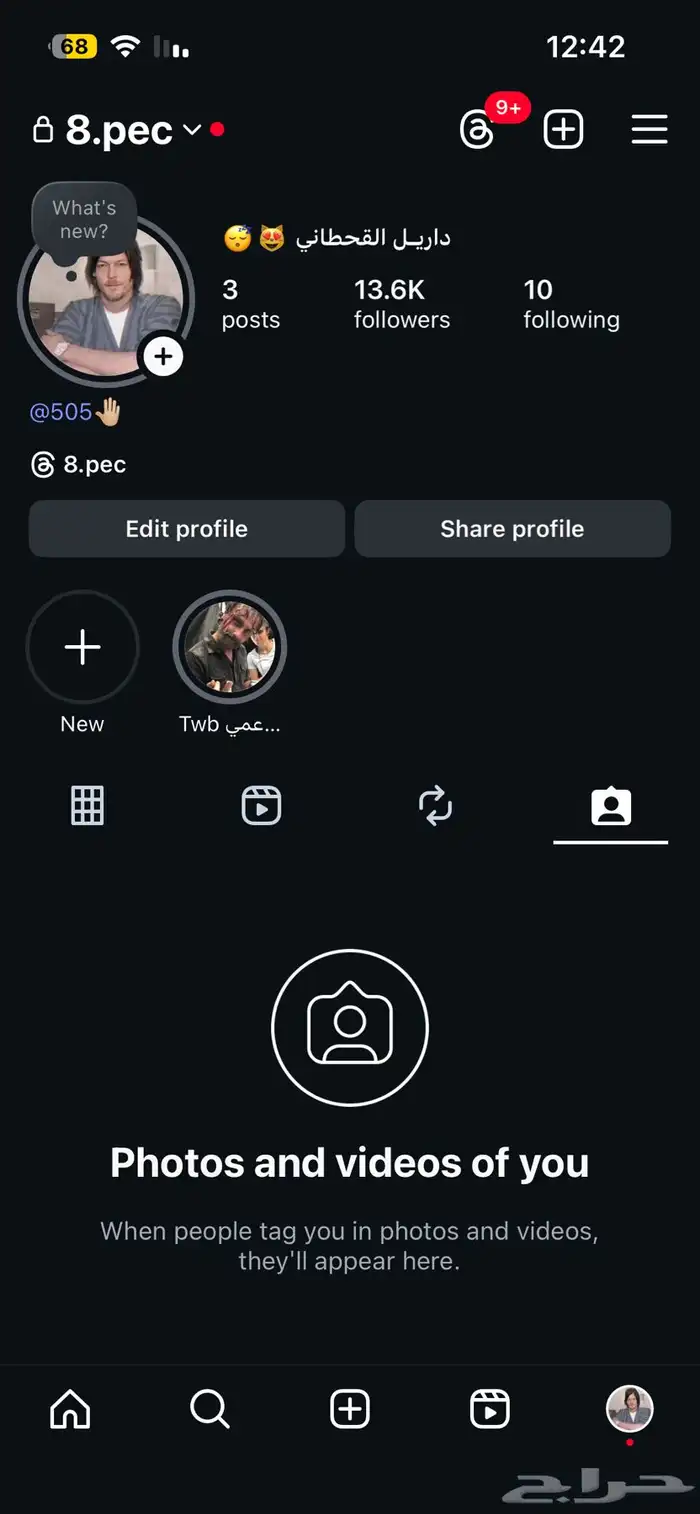The height and width of the screenshot is (1514, 700).
Task: Tap the What's new? note bubble
Action: 84,220
